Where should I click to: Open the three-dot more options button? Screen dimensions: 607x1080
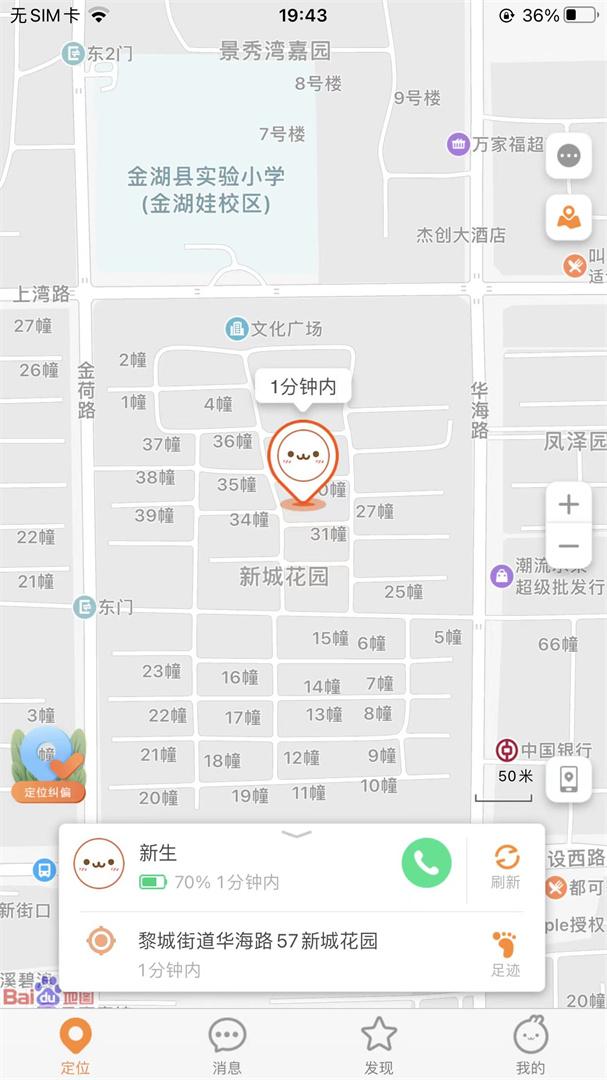[568, 156]
